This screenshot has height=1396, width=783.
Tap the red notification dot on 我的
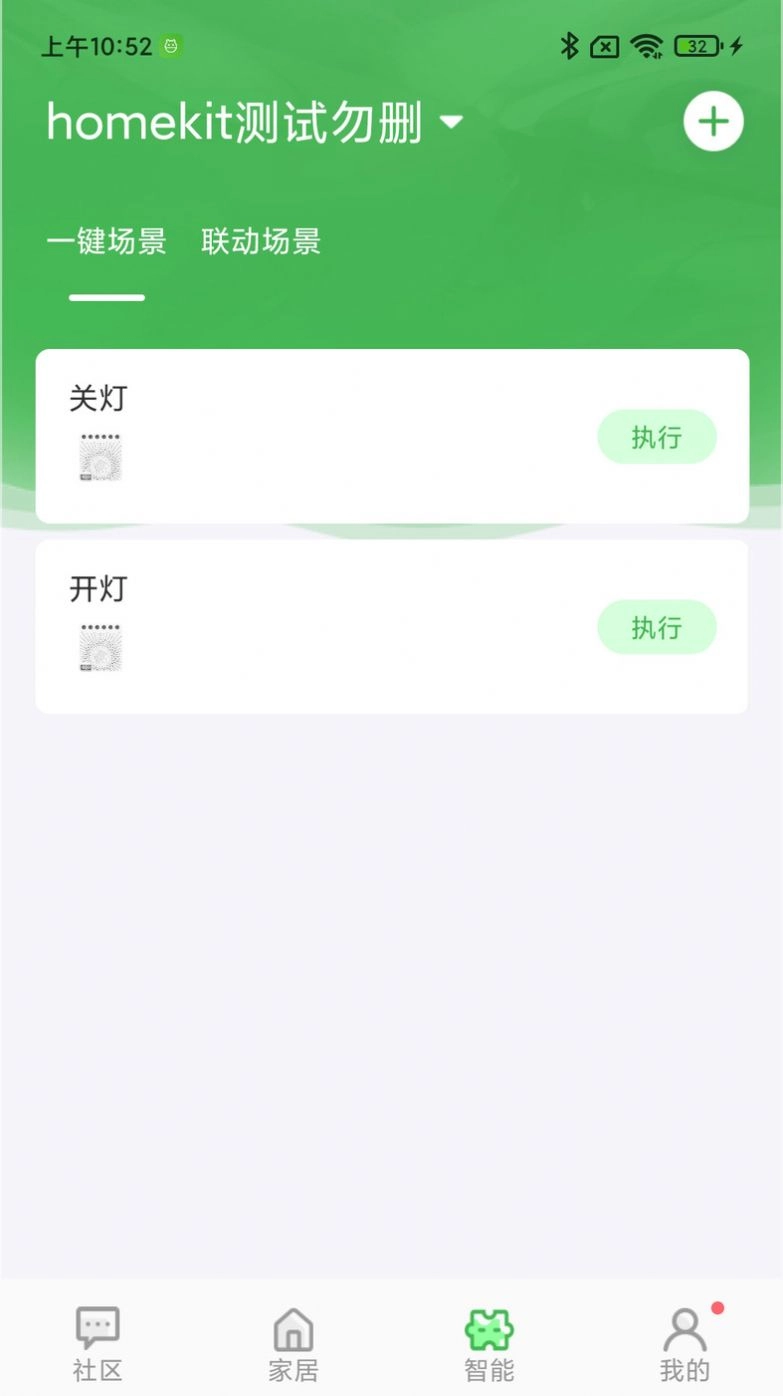[x=716, y=1305]
